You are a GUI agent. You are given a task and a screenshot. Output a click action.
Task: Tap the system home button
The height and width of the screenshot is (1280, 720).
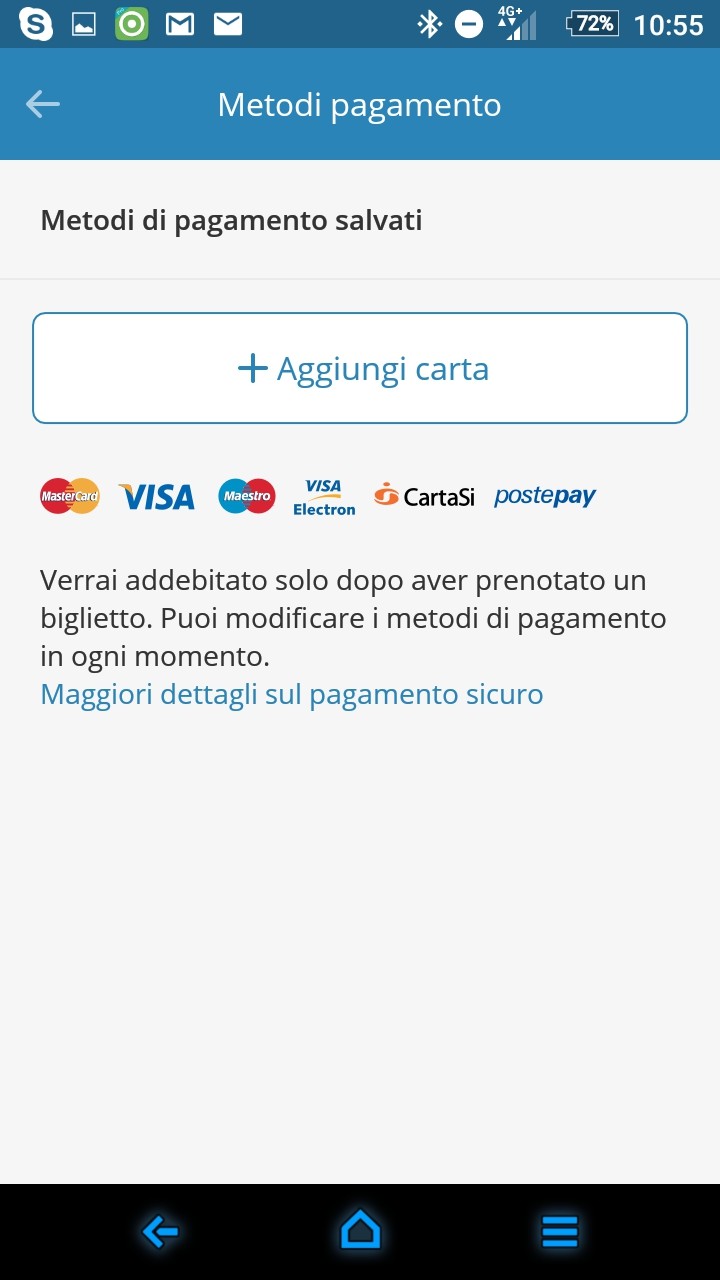(360, 1231)
